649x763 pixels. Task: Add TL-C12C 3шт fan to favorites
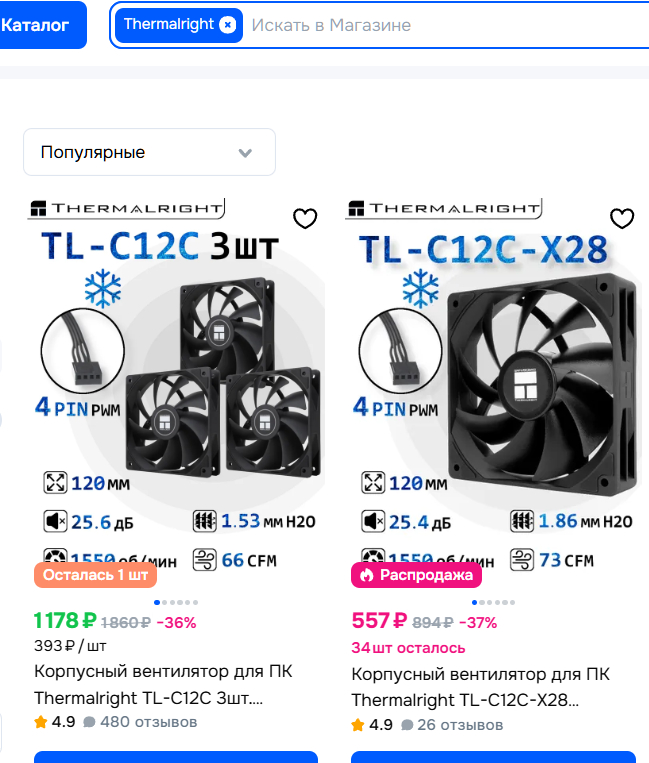tap(304, 219)
